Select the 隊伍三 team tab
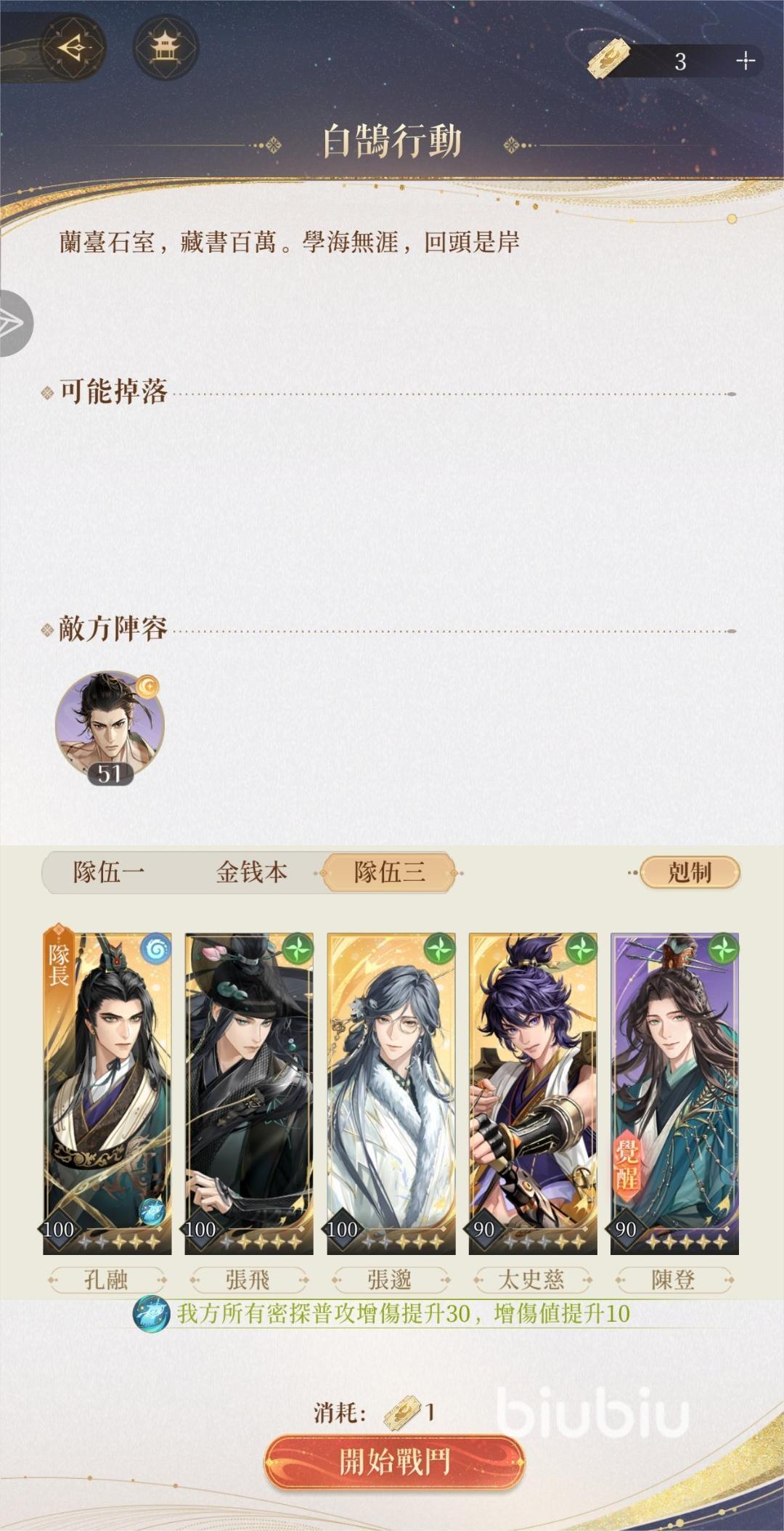The image size is (784, 1531). (x=389, y=872)
